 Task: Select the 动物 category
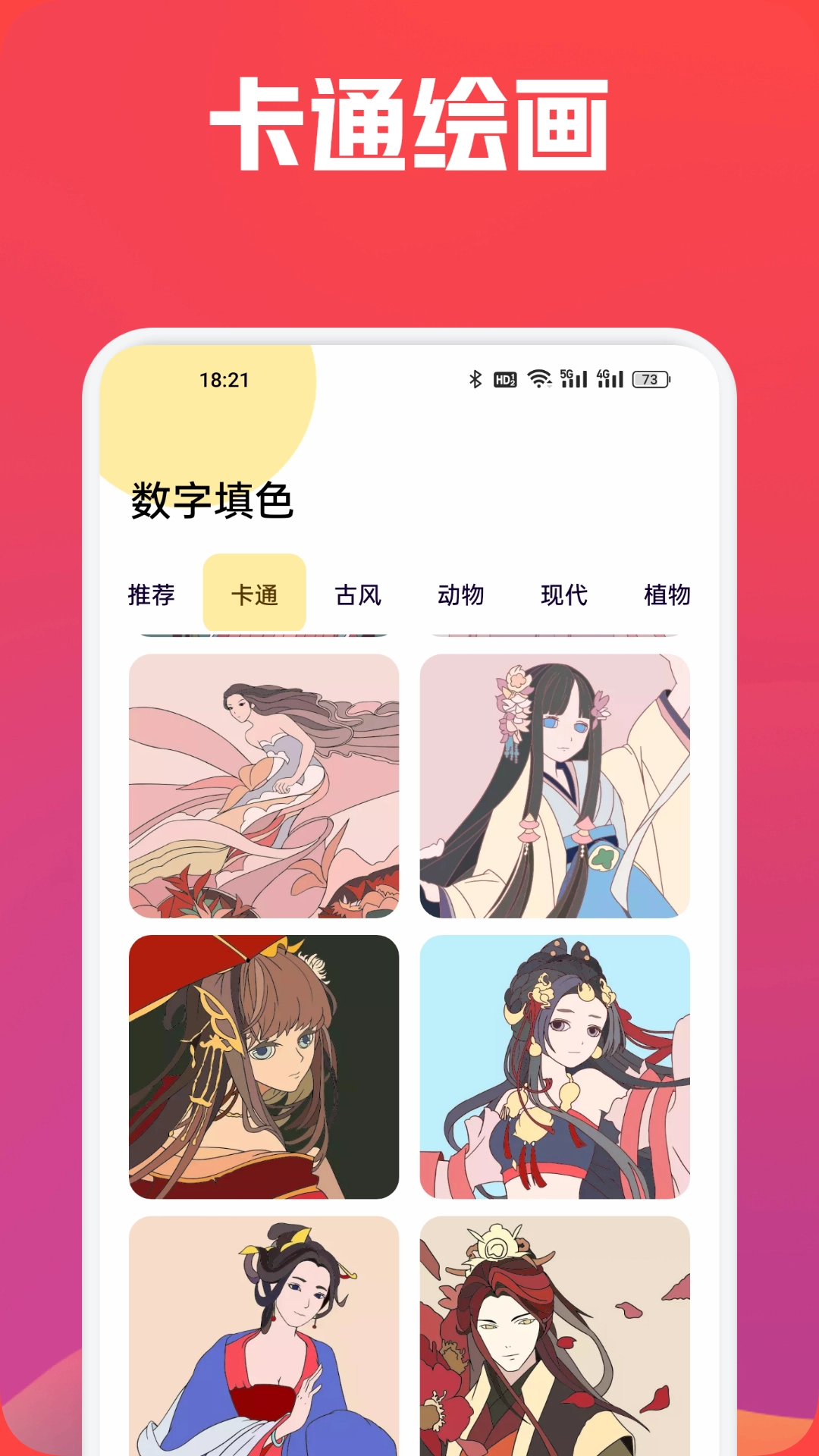click(462, 596)
